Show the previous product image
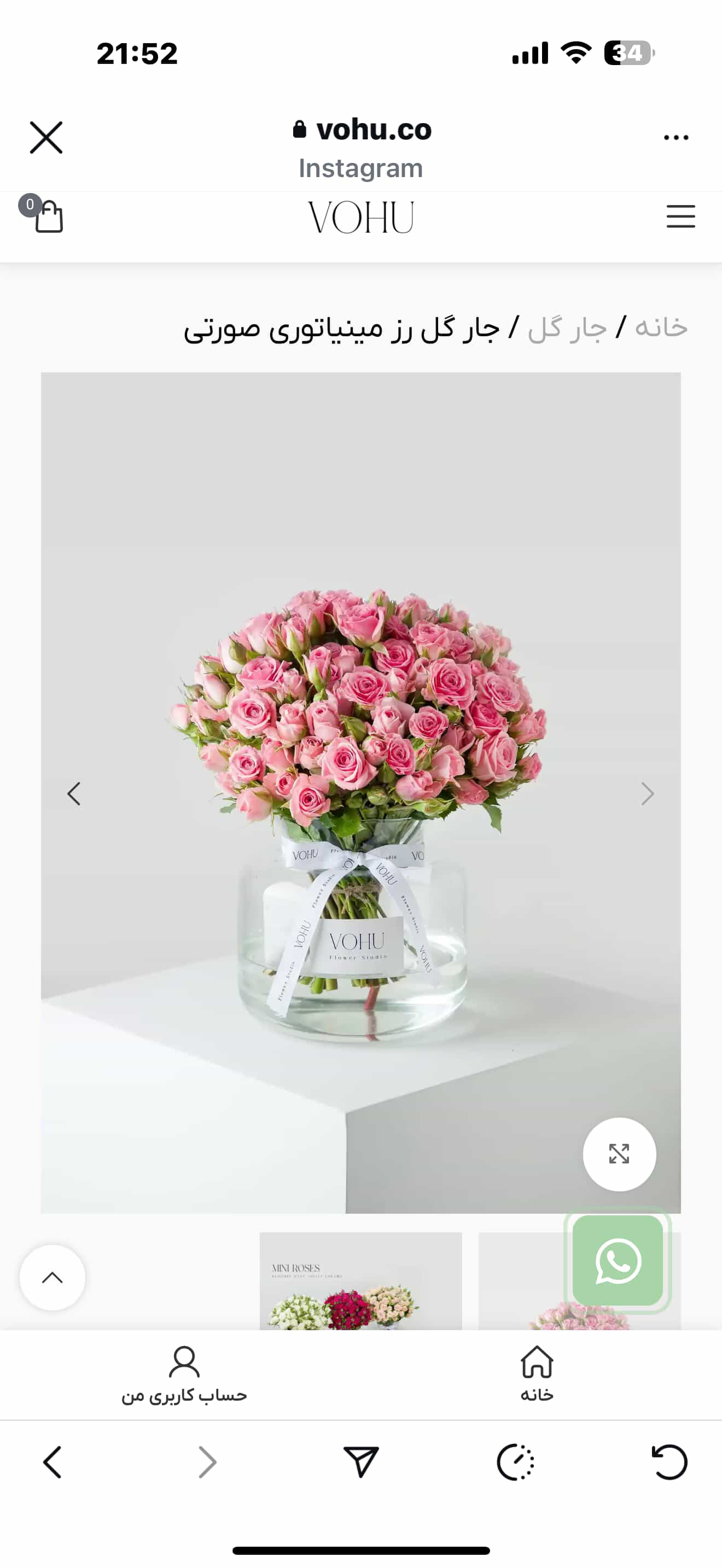 74,793
